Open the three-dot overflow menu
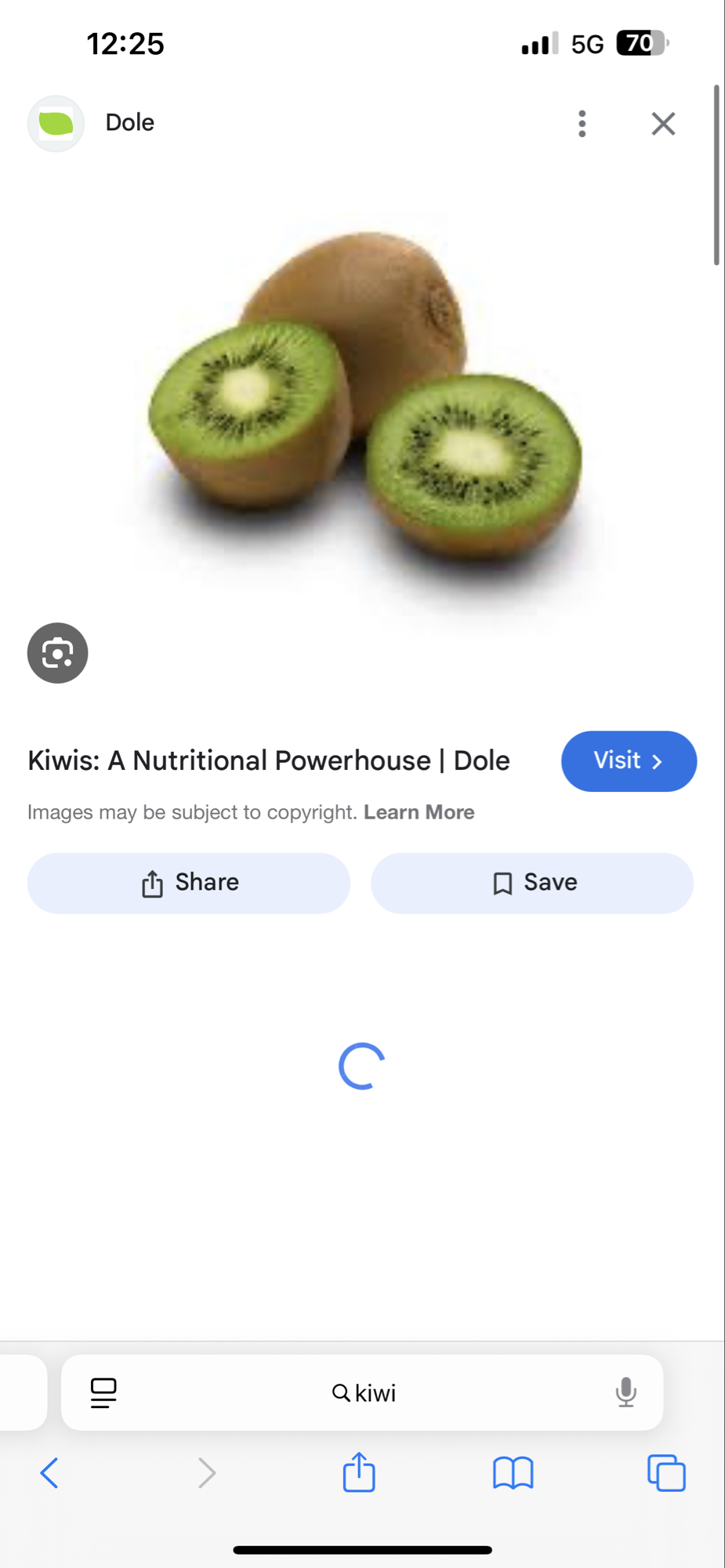 point(582,123)
